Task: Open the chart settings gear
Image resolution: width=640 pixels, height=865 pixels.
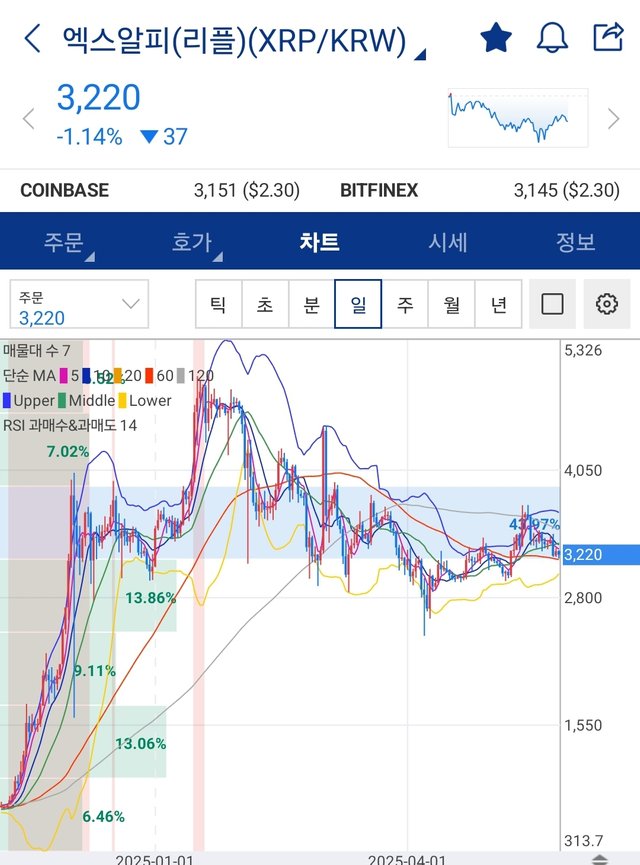Action: pyautogui.click(x=606, y=304)
